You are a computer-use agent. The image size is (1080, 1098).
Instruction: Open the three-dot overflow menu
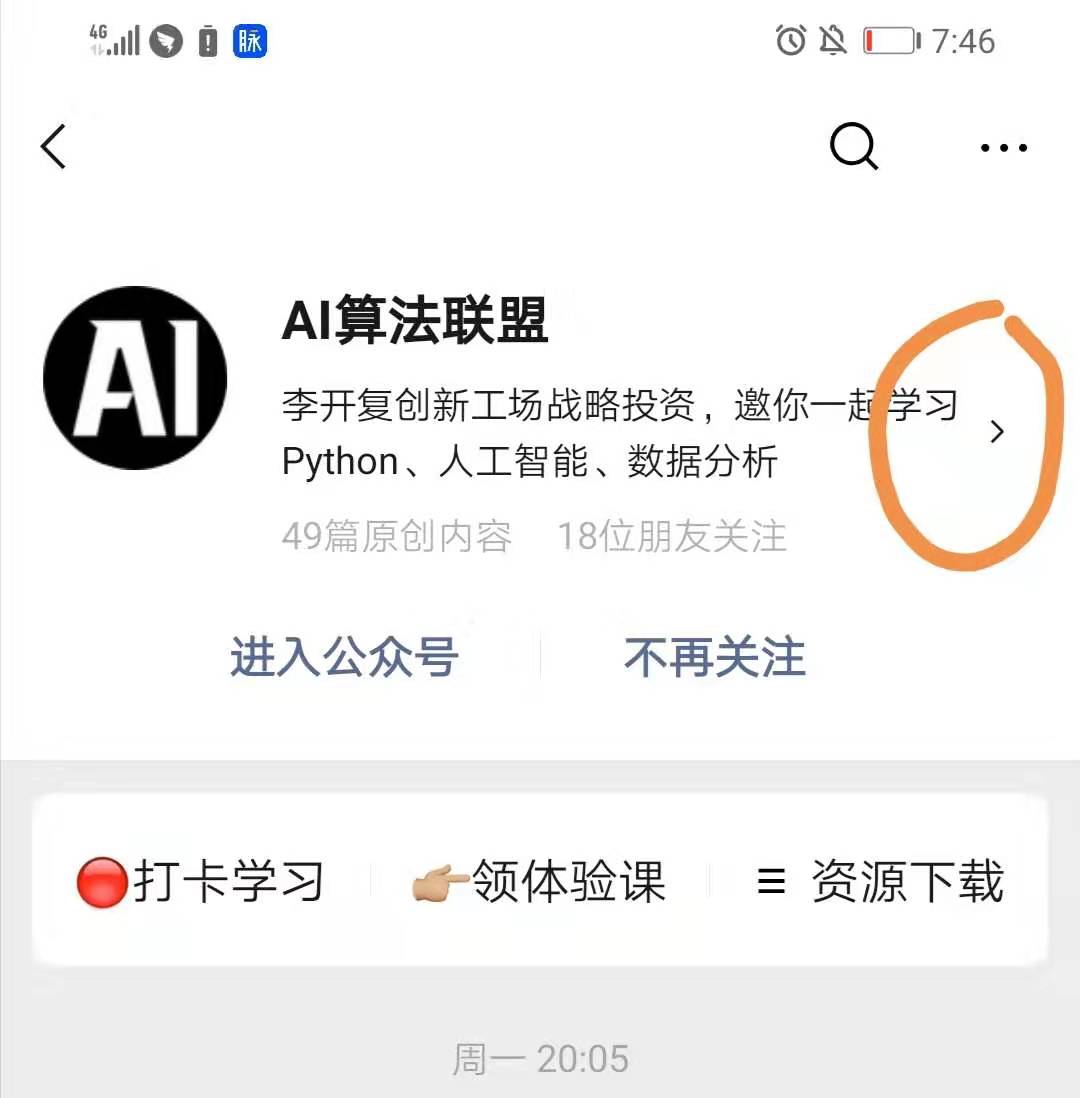(x=1003, y=148)
